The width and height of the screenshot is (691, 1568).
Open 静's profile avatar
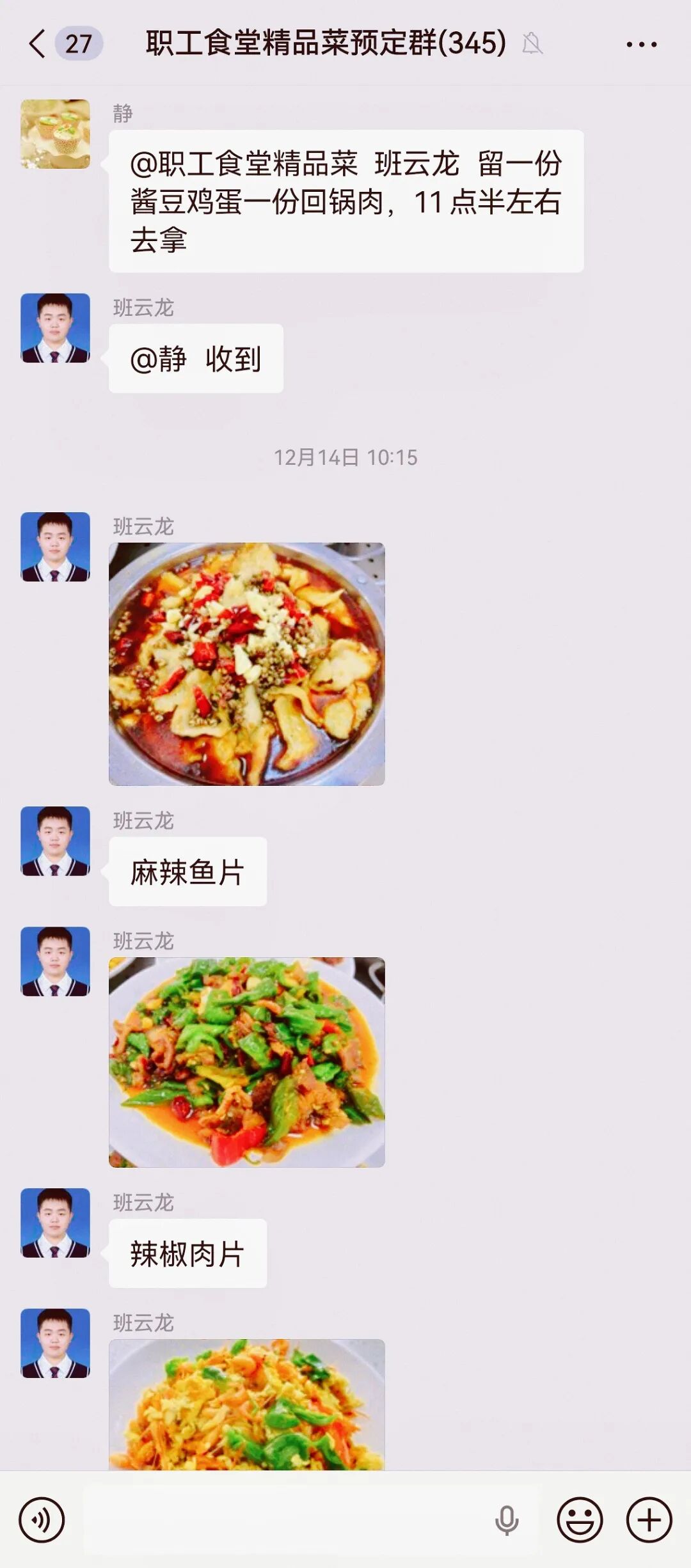[56, 134]
